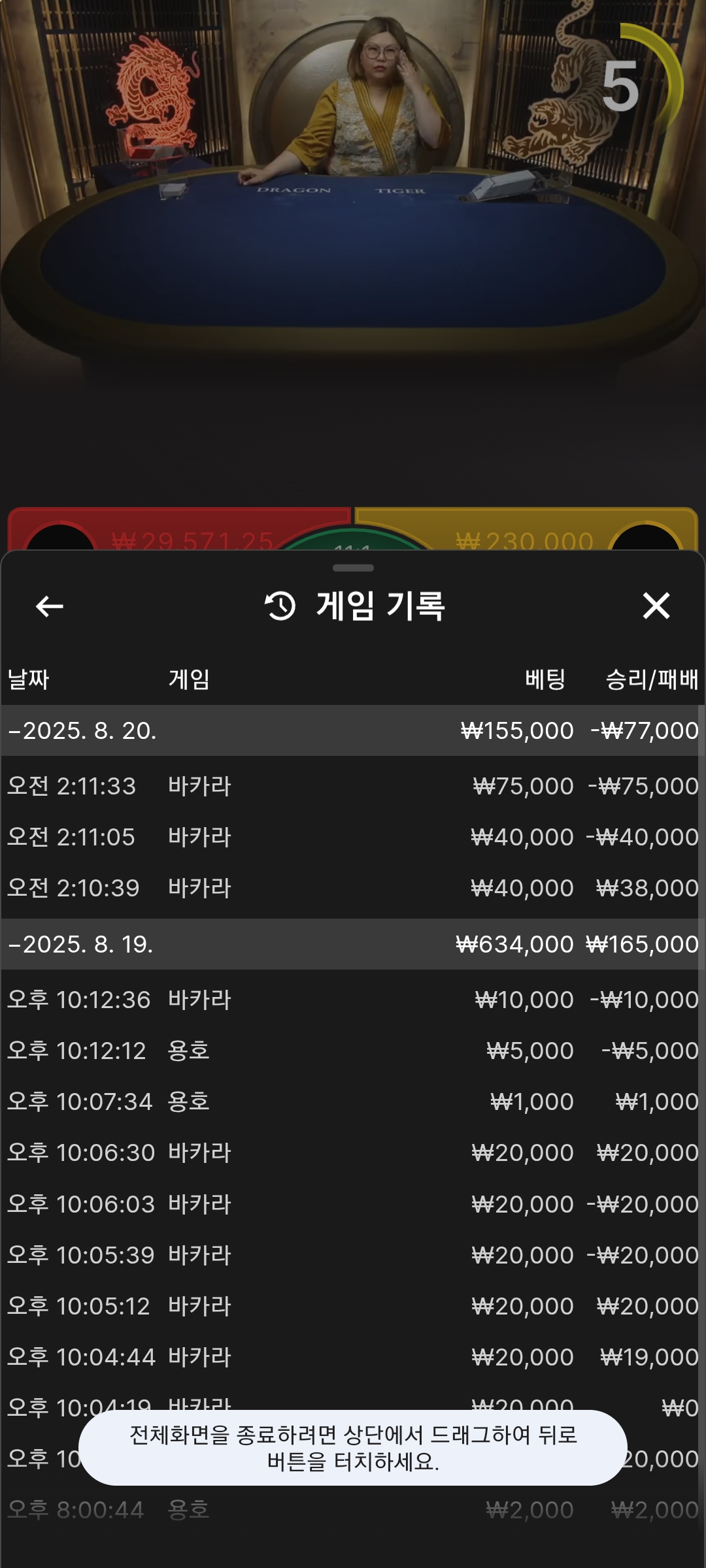Open the 오전 2:11:05 바카라 record
The width and height of the screenshot is (706, 1568).
(353, 837)
